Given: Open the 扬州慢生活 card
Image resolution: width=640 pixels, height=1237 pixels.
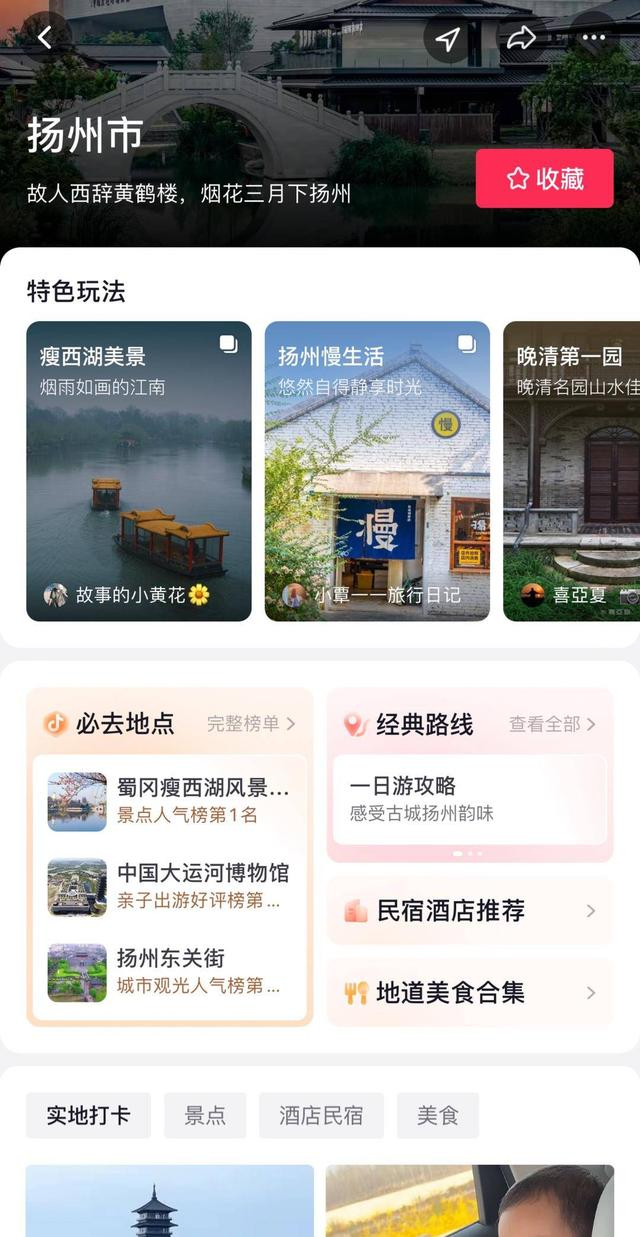Looking at the screenshot, I should [377, 470].
